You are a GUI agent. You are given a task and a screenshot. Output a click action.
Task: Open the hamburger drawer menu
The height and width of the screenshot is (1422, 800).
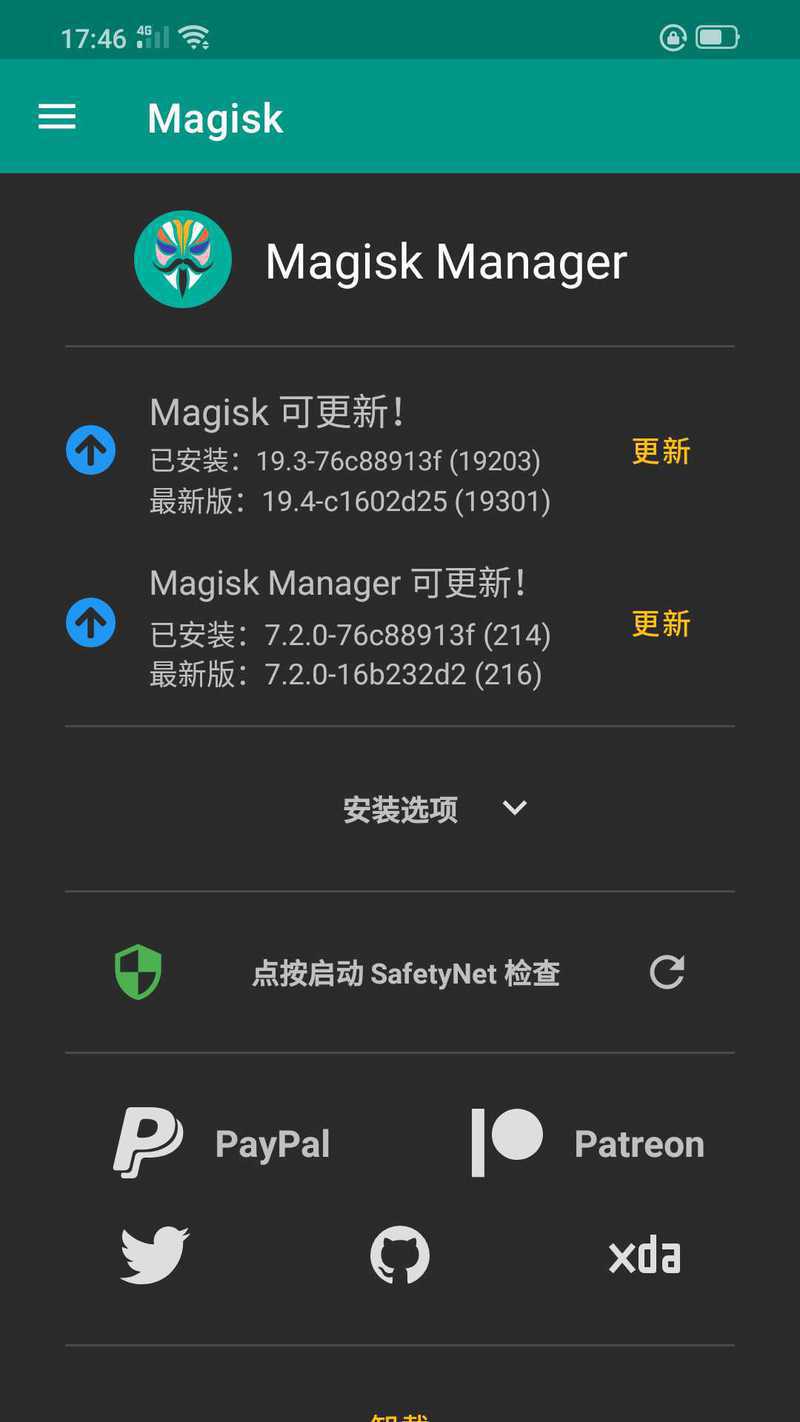pos(57,118)
